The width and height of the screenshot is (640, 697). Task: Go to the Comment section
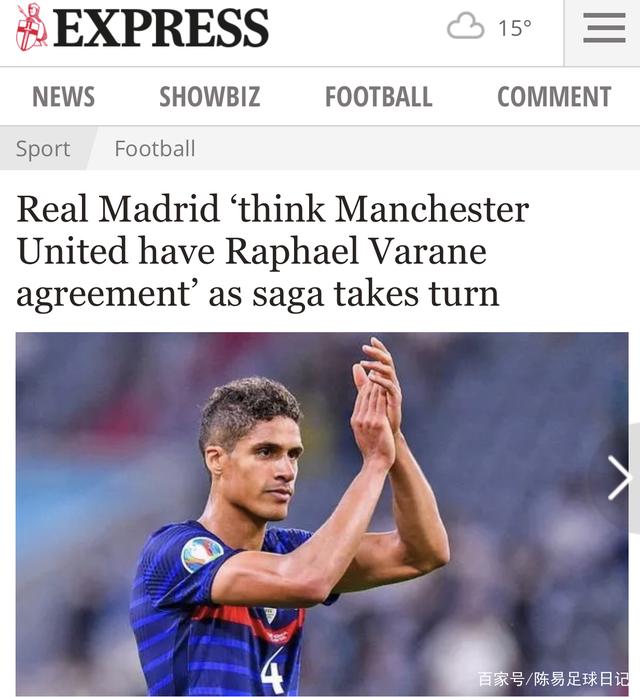553,97
